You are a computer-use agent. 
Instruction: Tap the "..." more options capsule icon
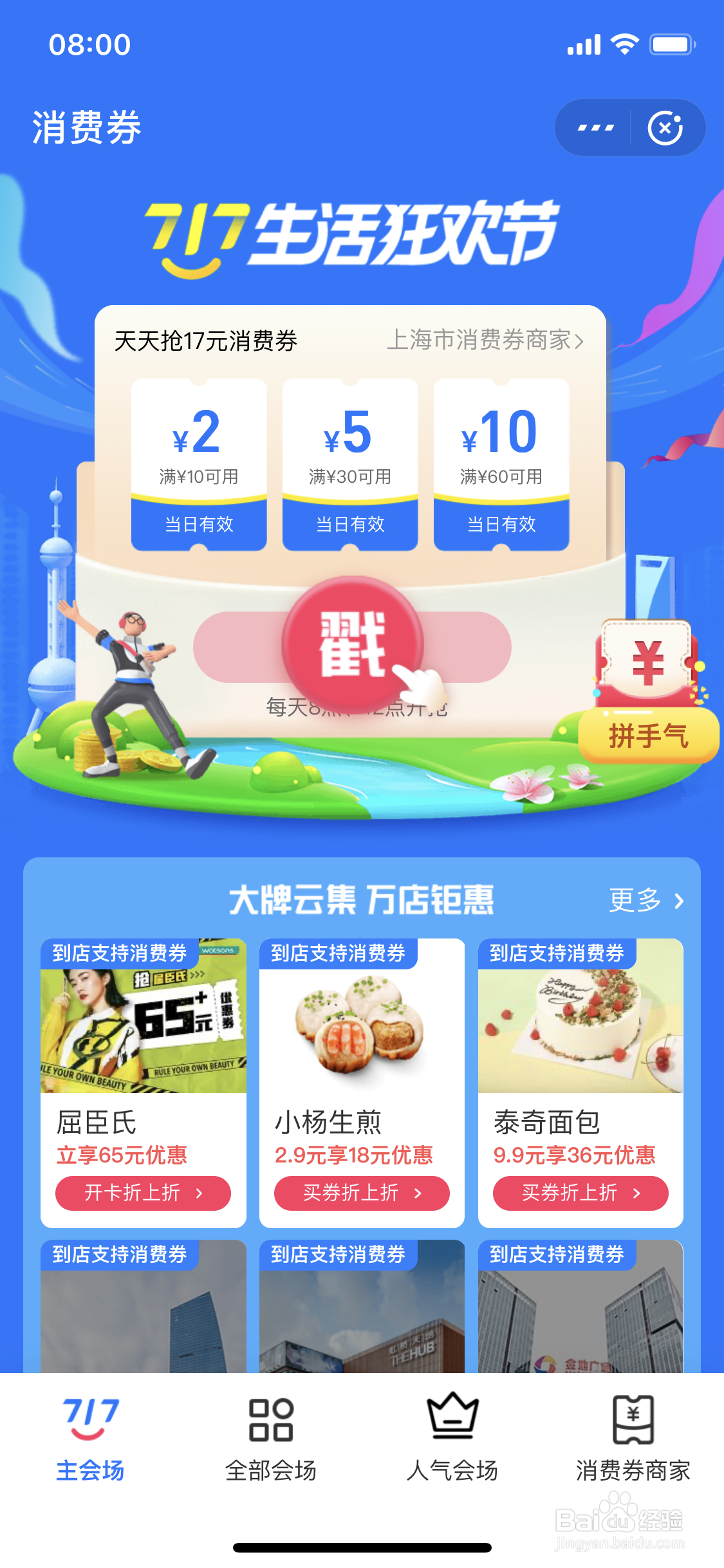593,127
